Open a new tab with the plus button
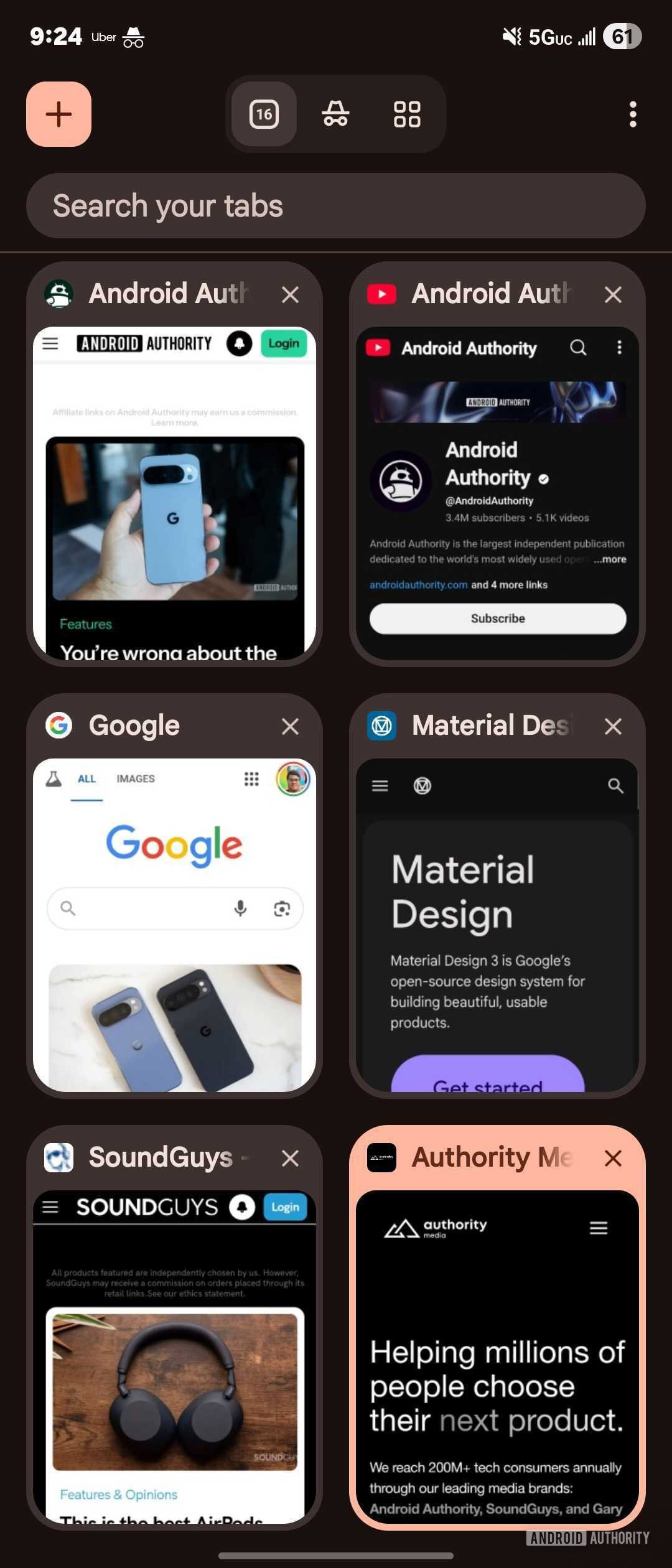Image resolution: width=672 pixels, height=1568 pixels. (59, 114)
